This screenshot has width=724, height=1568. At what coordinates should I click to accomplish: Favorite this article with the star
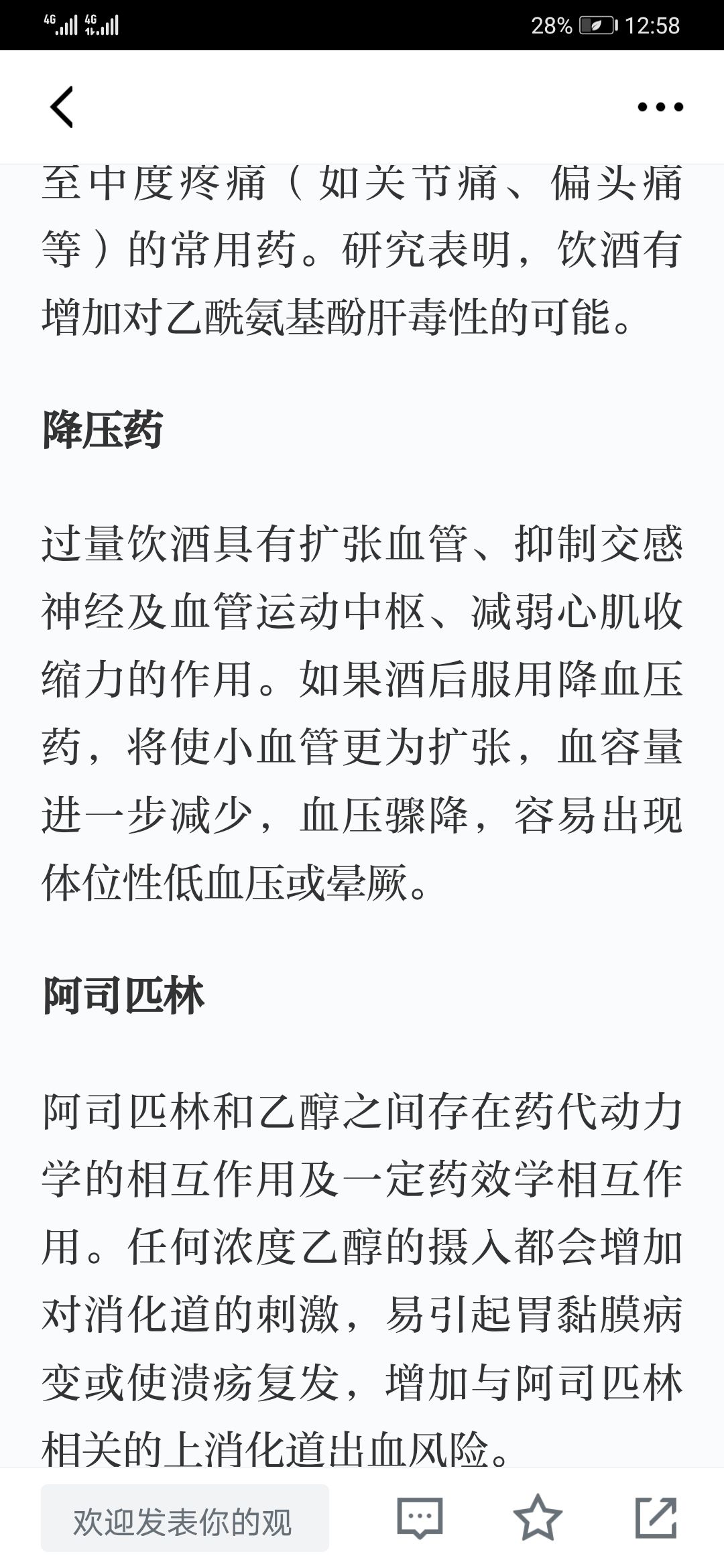pos(538,1518)
